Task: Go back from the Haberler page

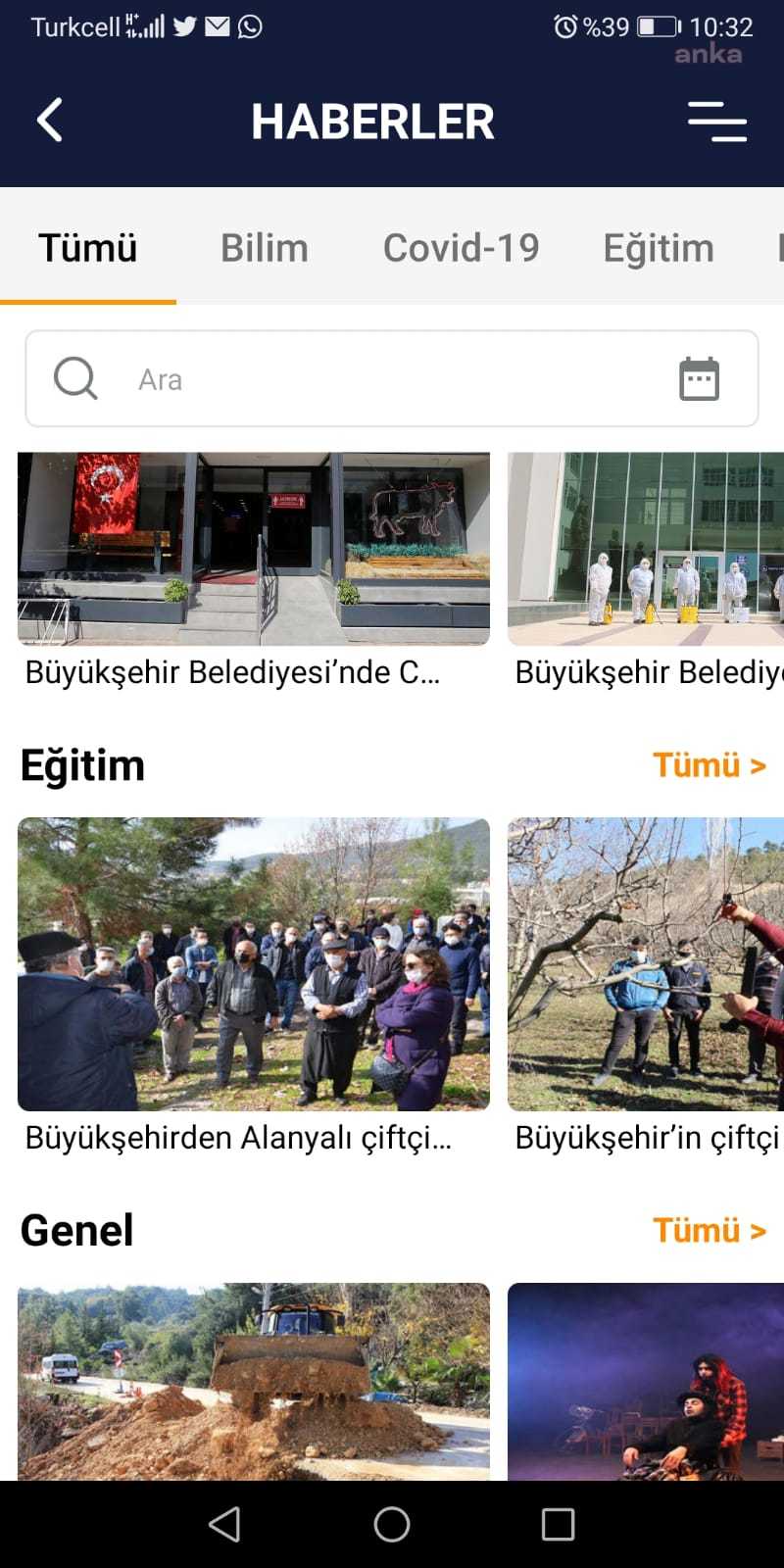Action: pyautogui.click(x=50, y=121)
